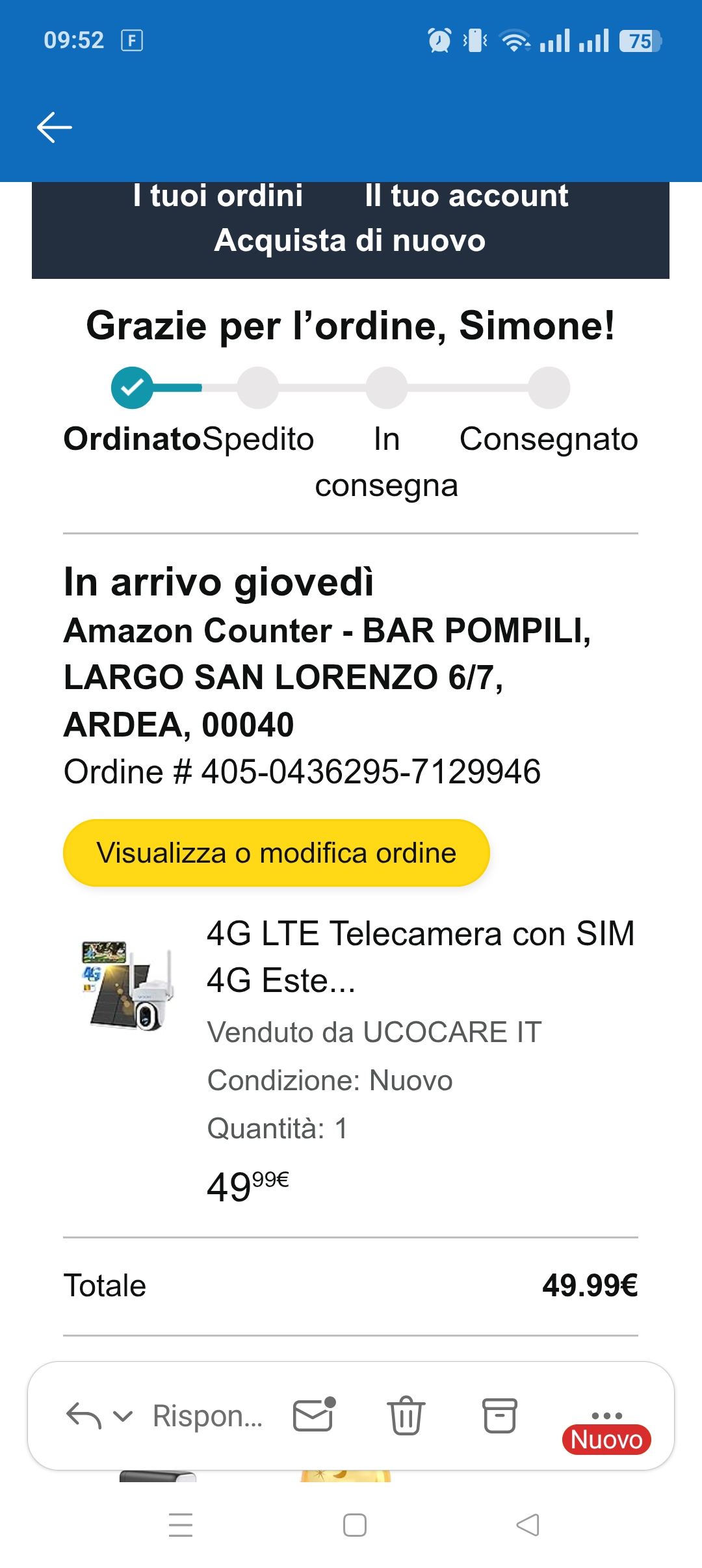Tap the system home button
702x1568 pixels.
(354, 1525)
